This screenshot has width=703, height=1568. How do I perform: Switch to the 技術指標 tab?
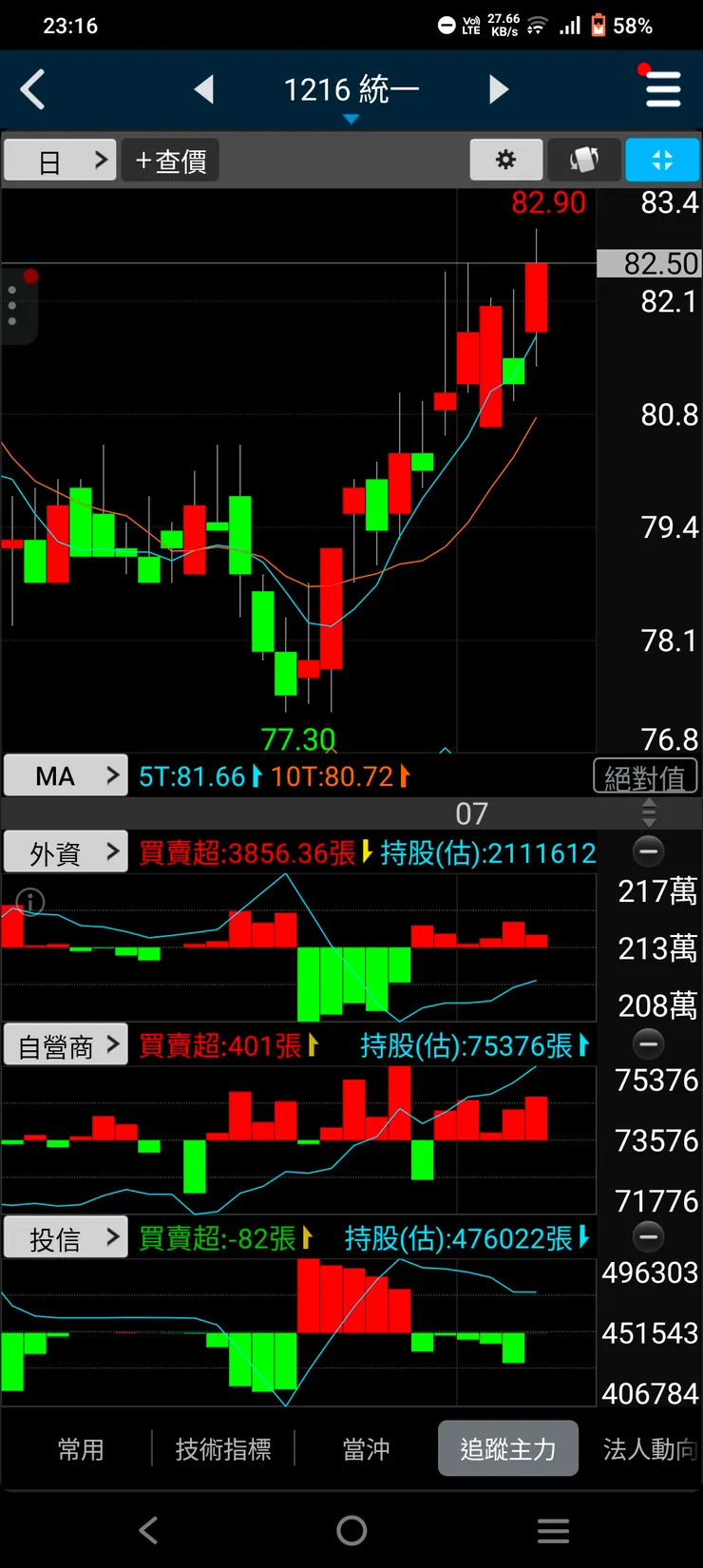point(223,1449)
